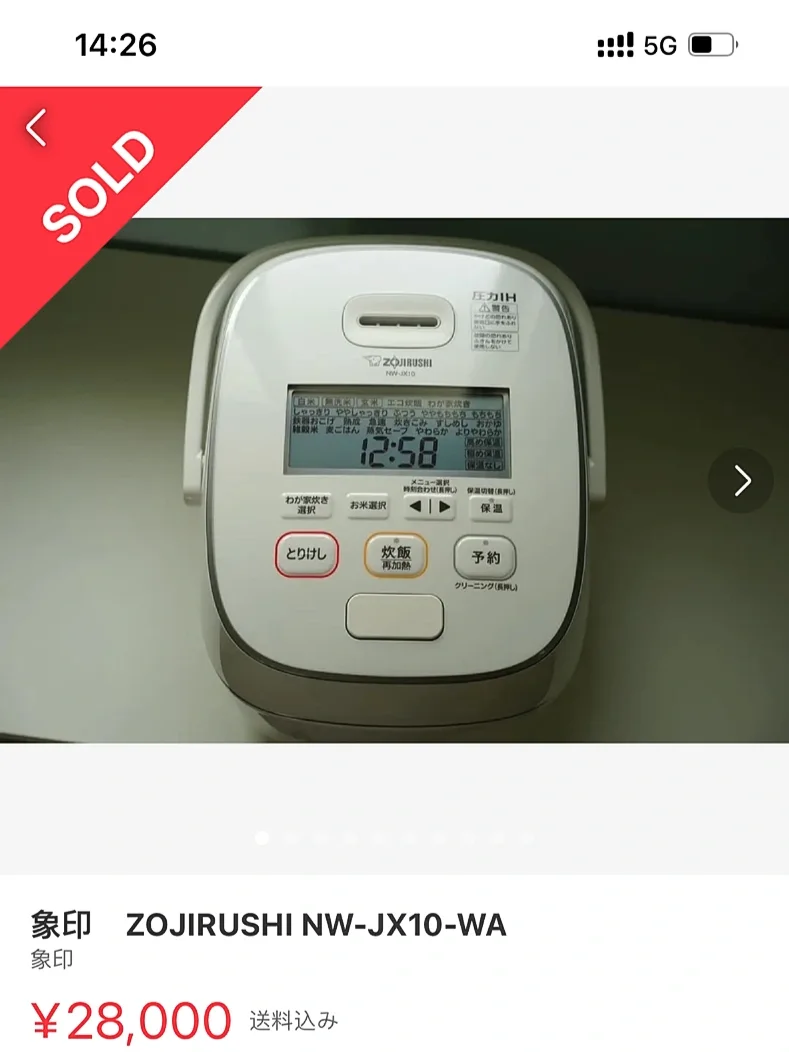Open the rice cooker photo full screen
This screenshot has width=789, height=1052.
[394, 480]
